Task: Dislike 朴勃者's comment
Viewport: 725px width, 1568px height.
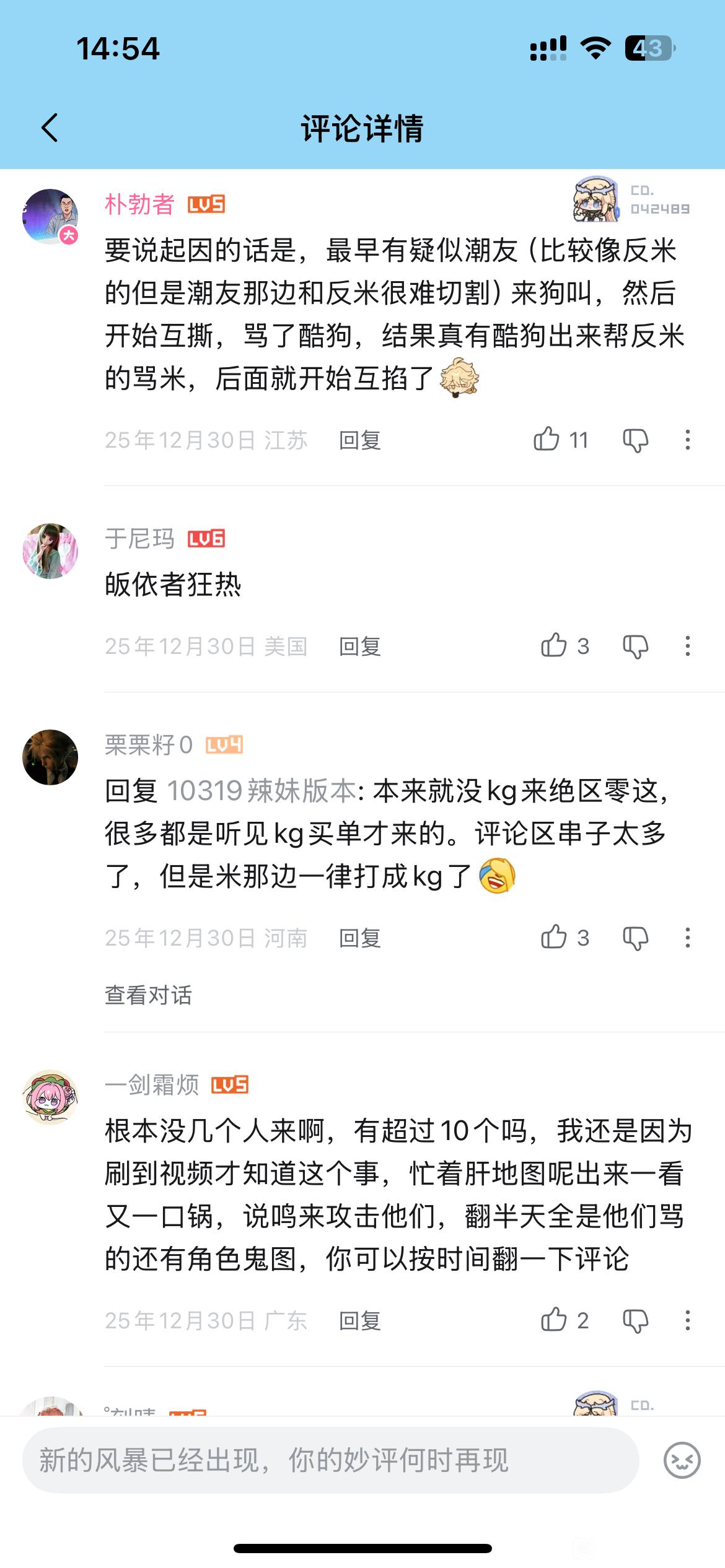Action: 635,440
